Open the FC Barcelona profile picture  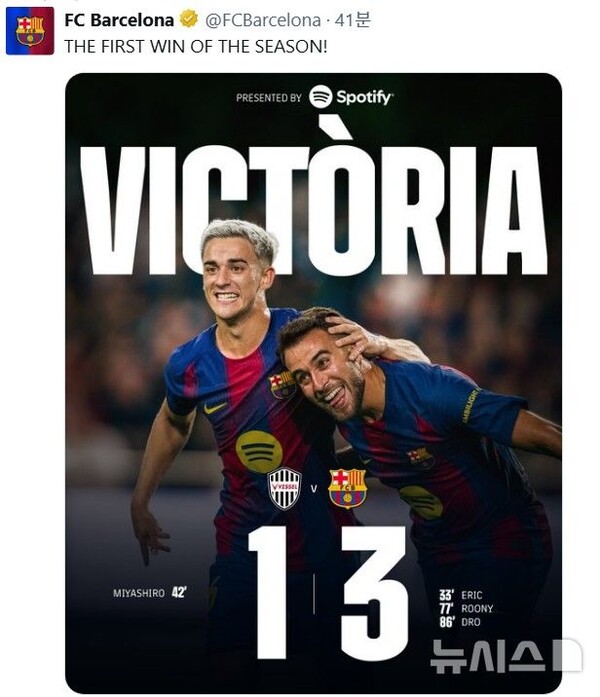click(29, 31)
